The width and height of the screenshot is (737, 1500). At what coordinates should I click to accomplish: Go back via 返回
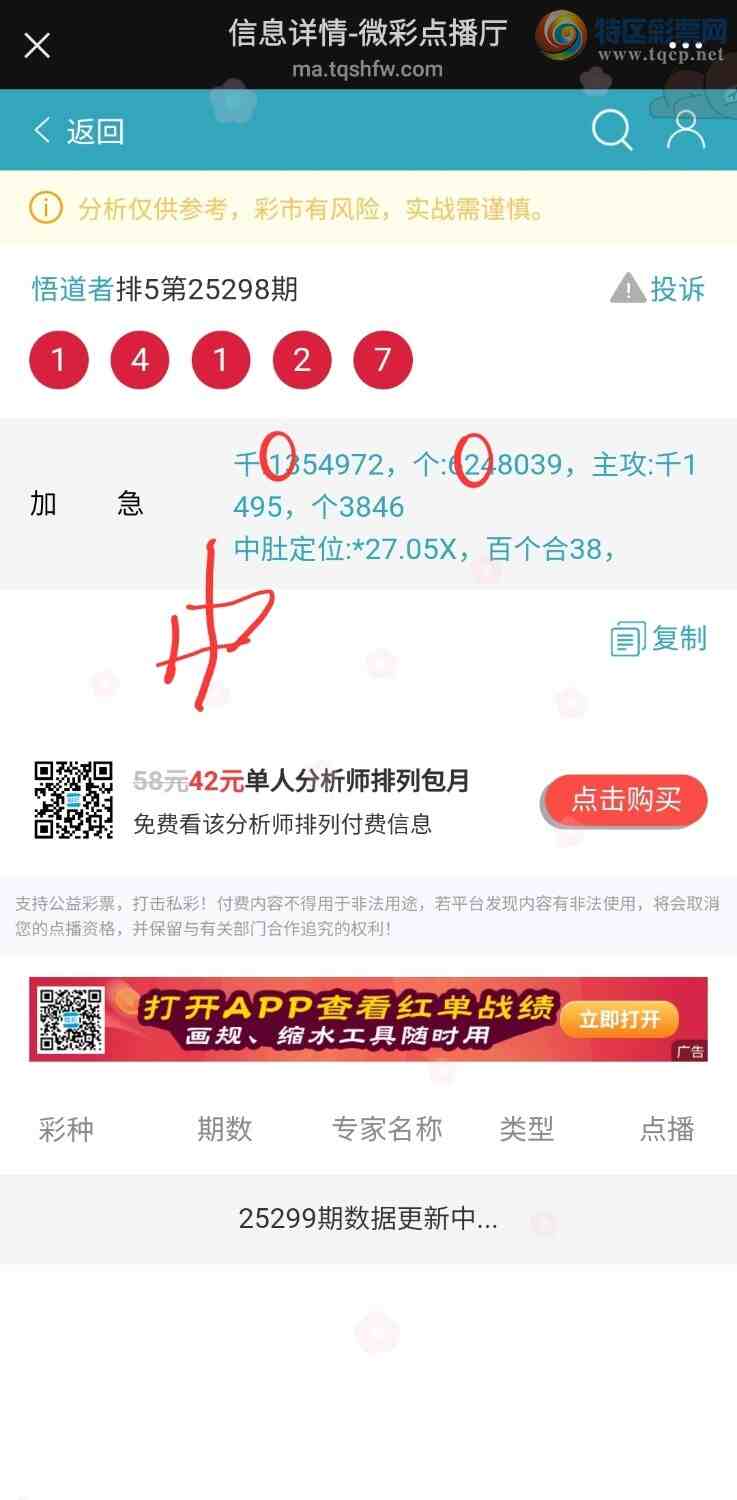78,131
